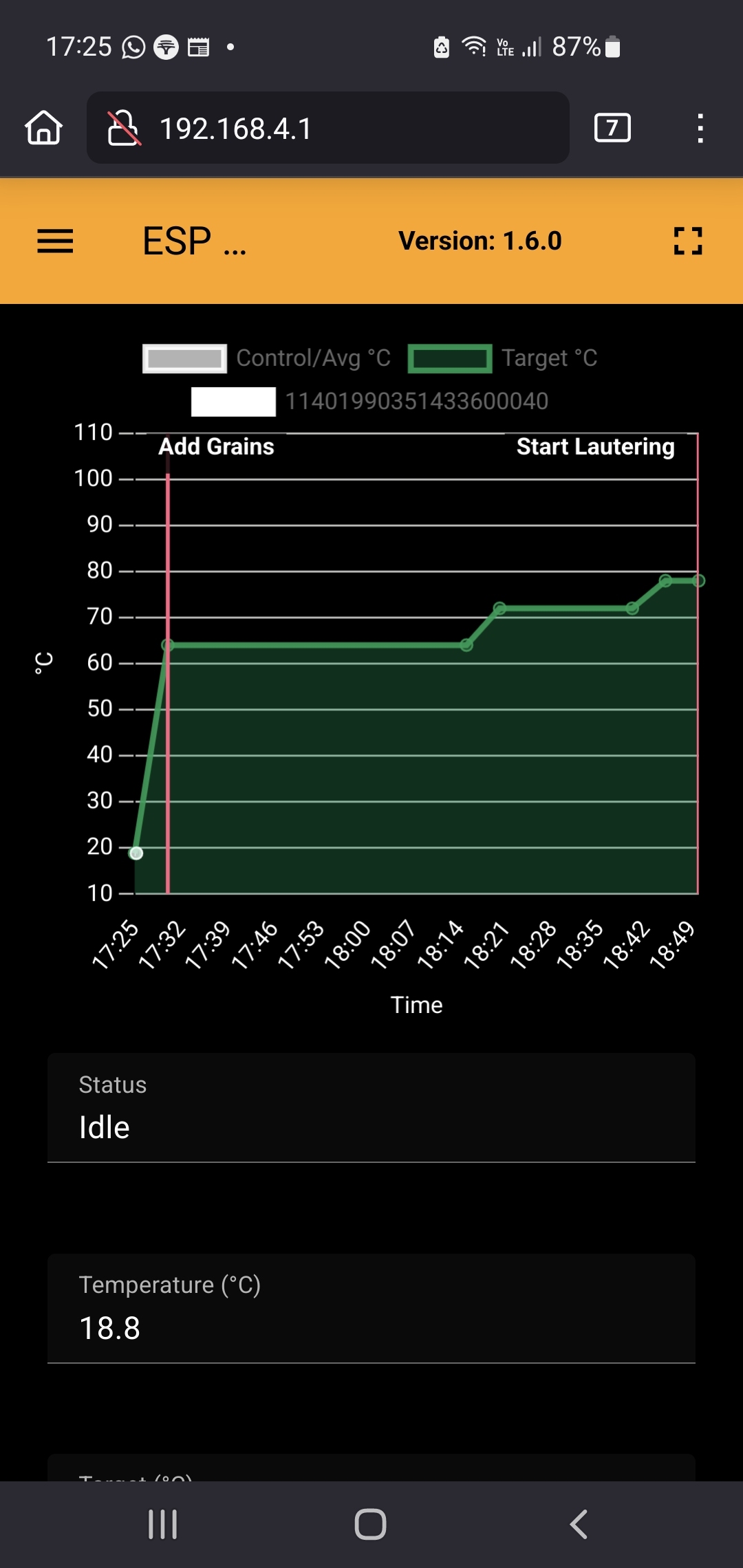743x1568 pixels.
Task: Tap the 192.168.4.1 address bar
Action: 327,128
